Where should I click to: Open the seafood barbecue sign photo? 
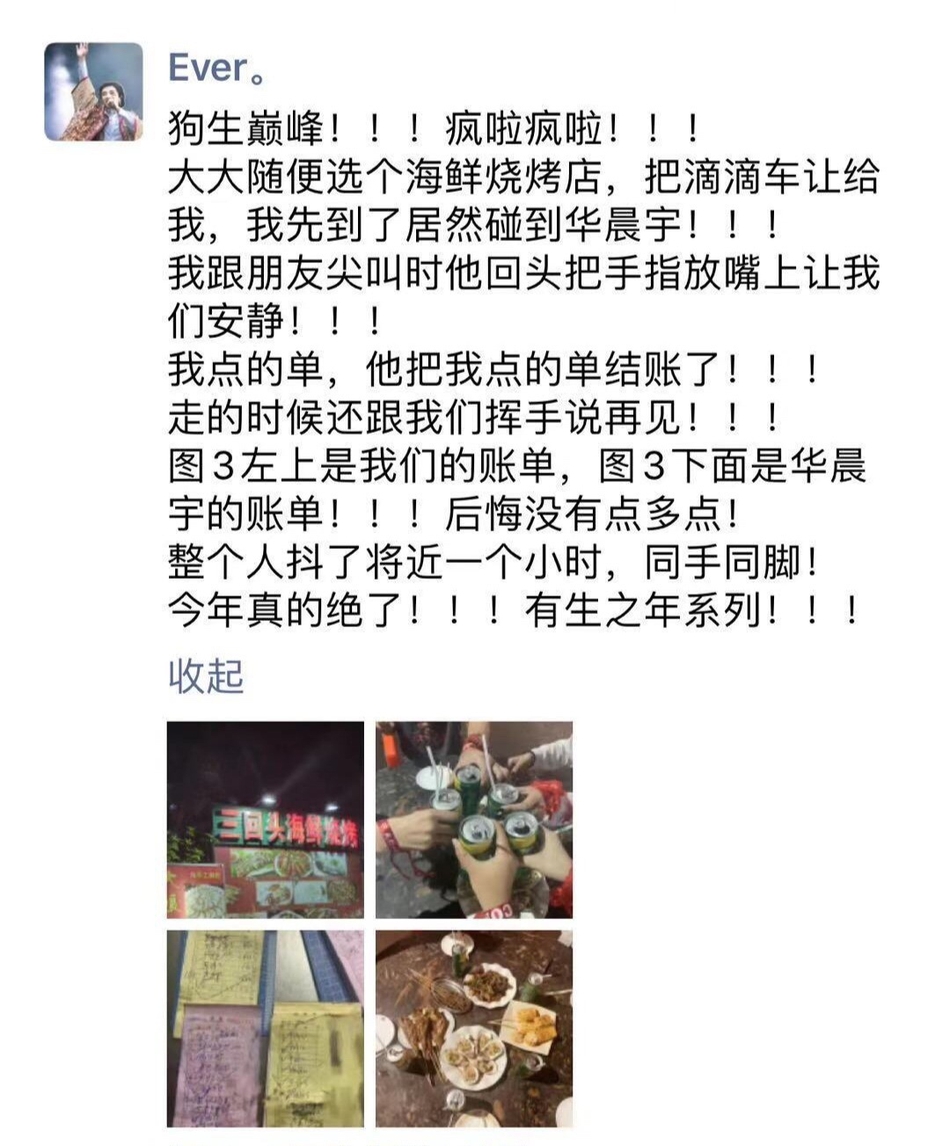click(265, 819)
